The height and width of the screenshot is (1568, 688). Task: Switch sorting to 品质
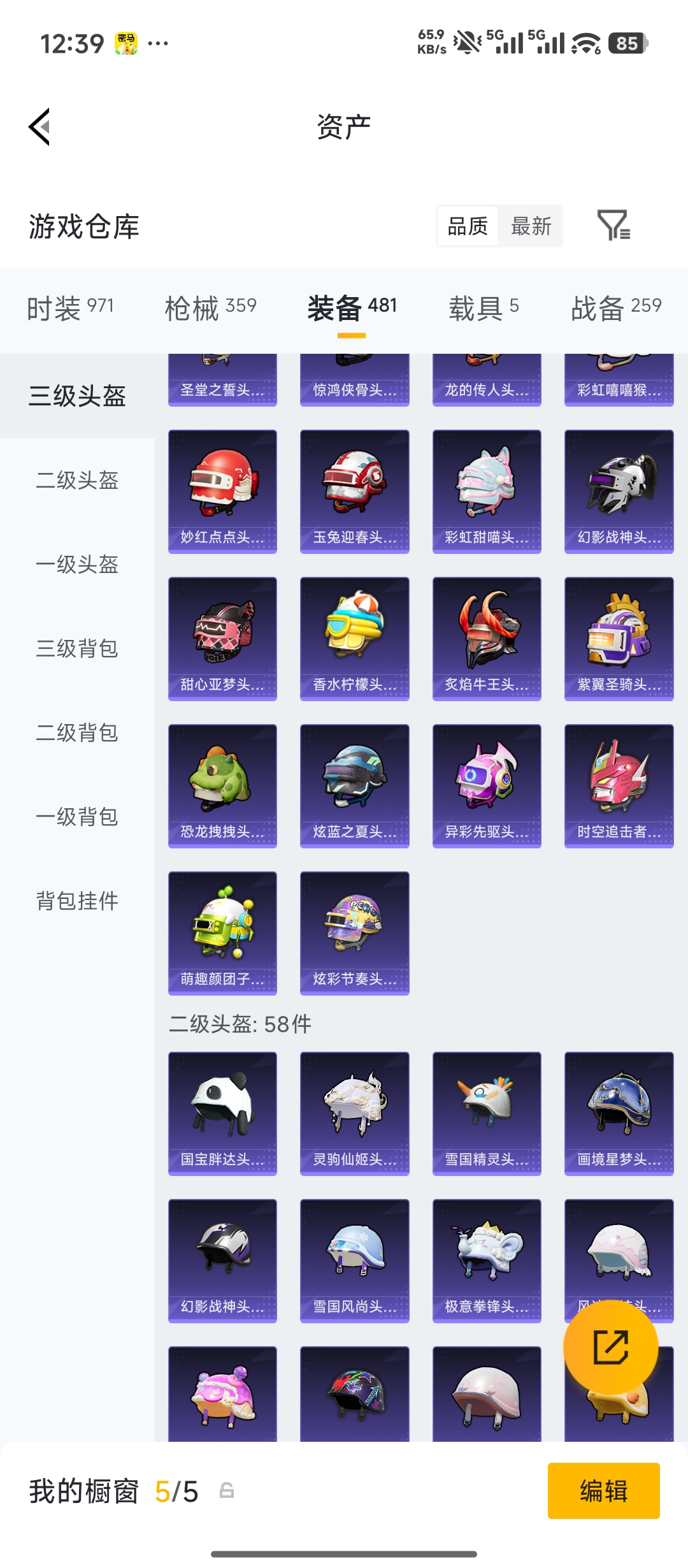point(468,226)
